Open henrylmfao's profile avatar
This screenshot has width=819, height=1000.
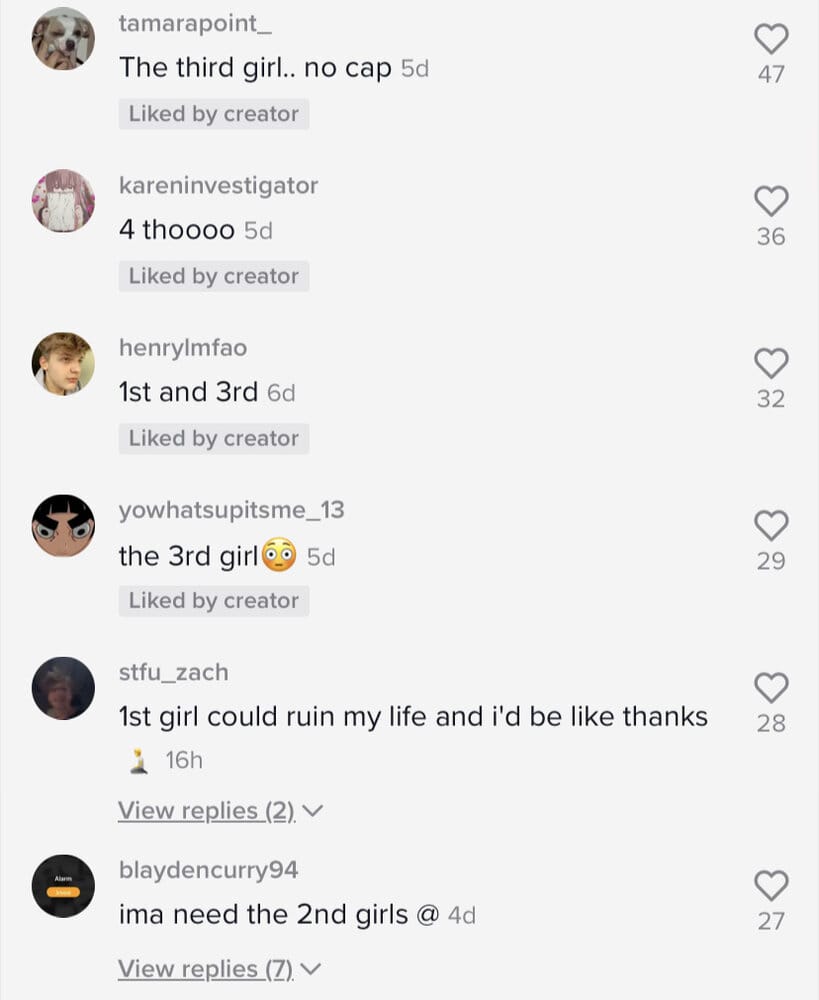(63, 363)
